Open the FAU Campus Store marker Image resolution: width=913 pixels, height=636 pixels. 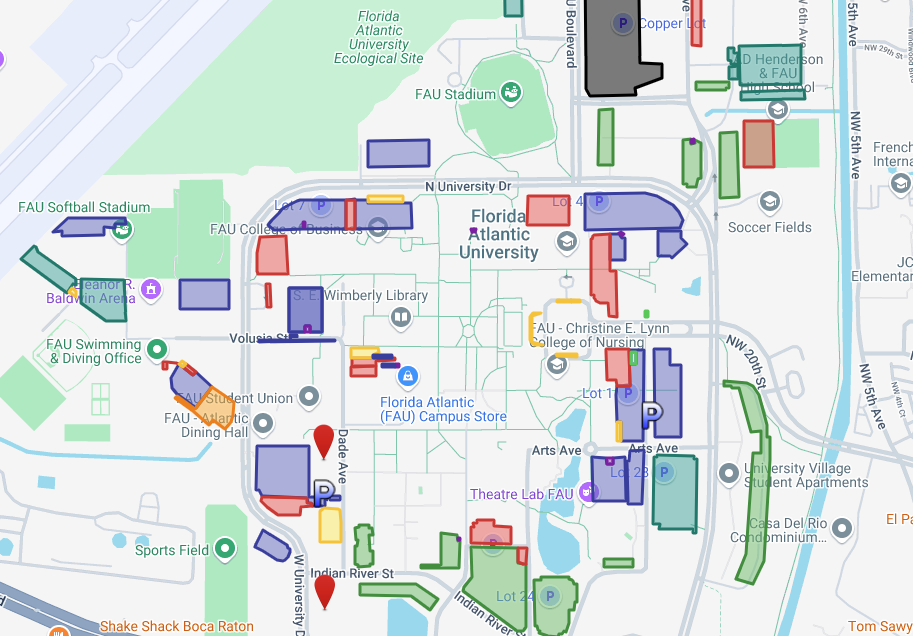click(407, 377)
